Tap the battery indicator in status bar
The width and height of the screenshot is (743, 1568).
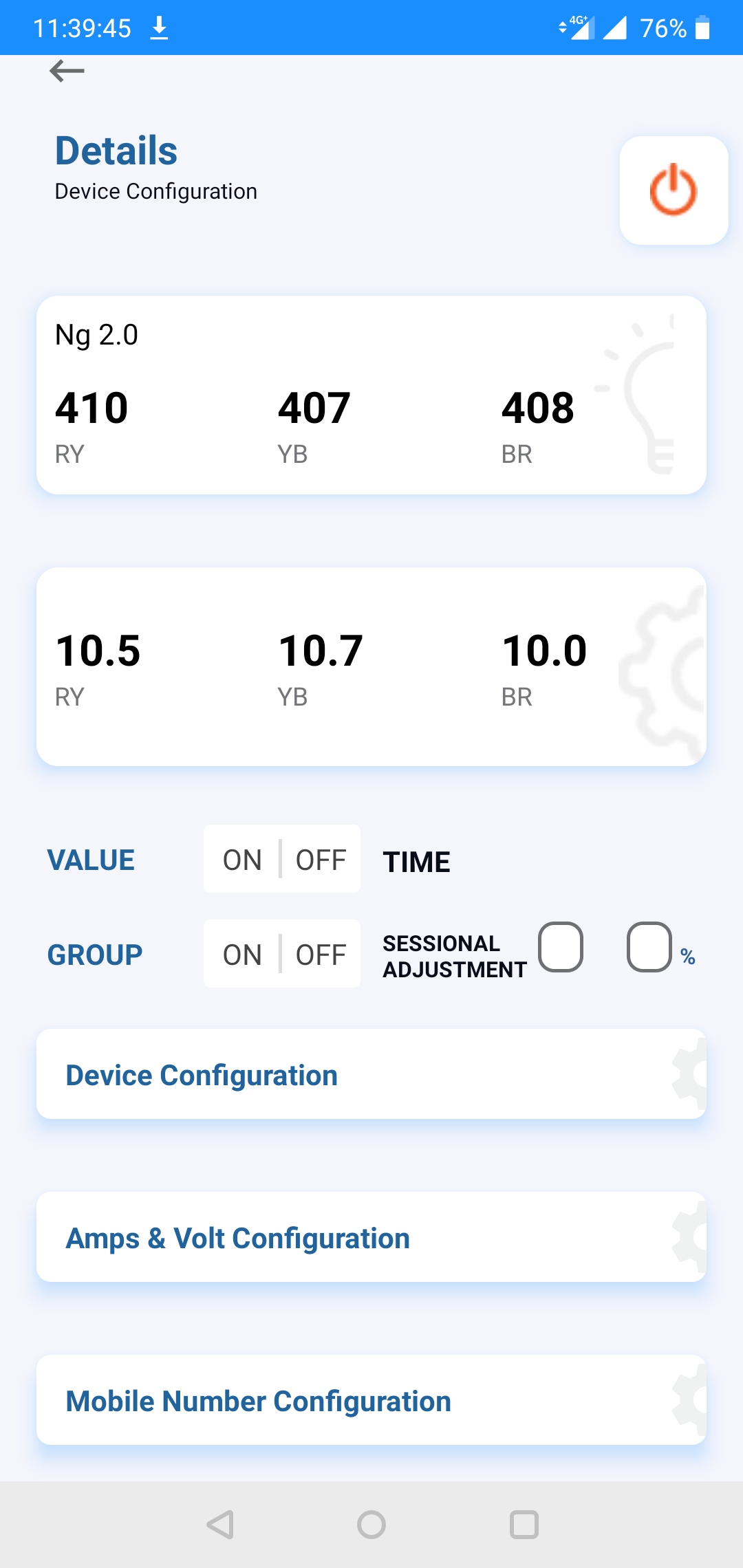pyautogui.click(x=703, y=27)
